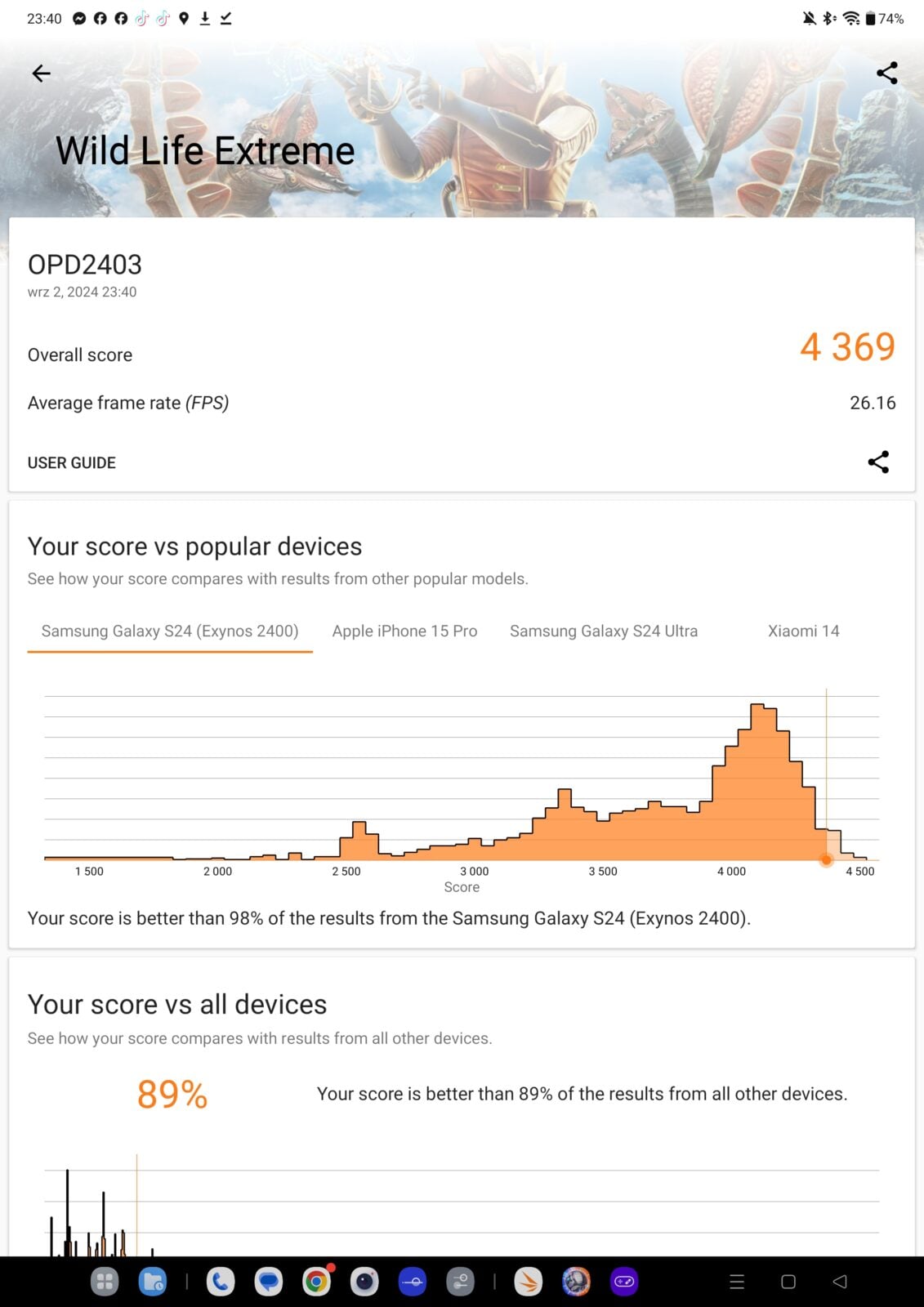924x1307 pixels.
Task: Select the Samsung Galaxy S24 (Exynos 2400) tab
Action: (170, 631)
